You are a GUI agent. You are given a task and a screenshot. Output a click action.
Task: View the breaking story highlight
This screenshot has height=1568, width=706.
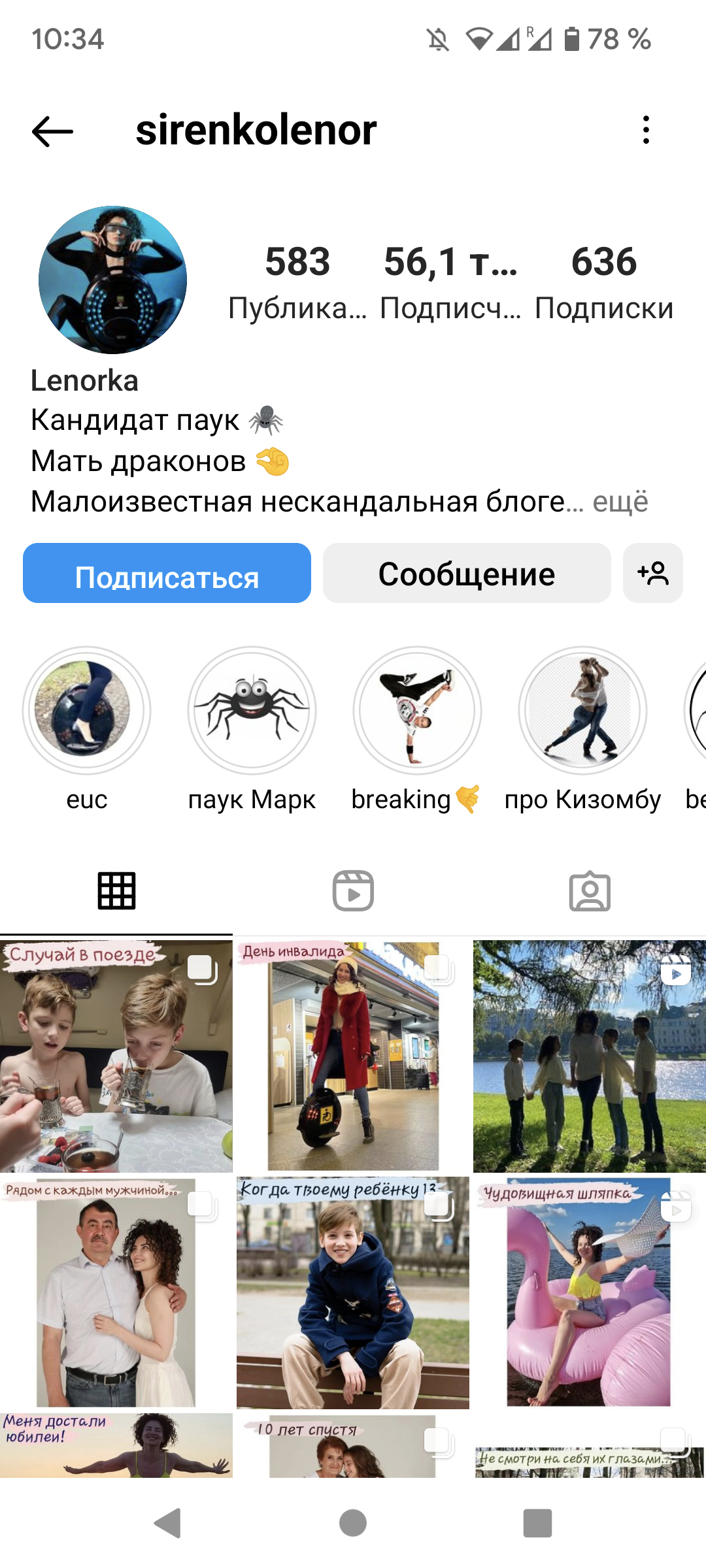(x=417, y=711)
